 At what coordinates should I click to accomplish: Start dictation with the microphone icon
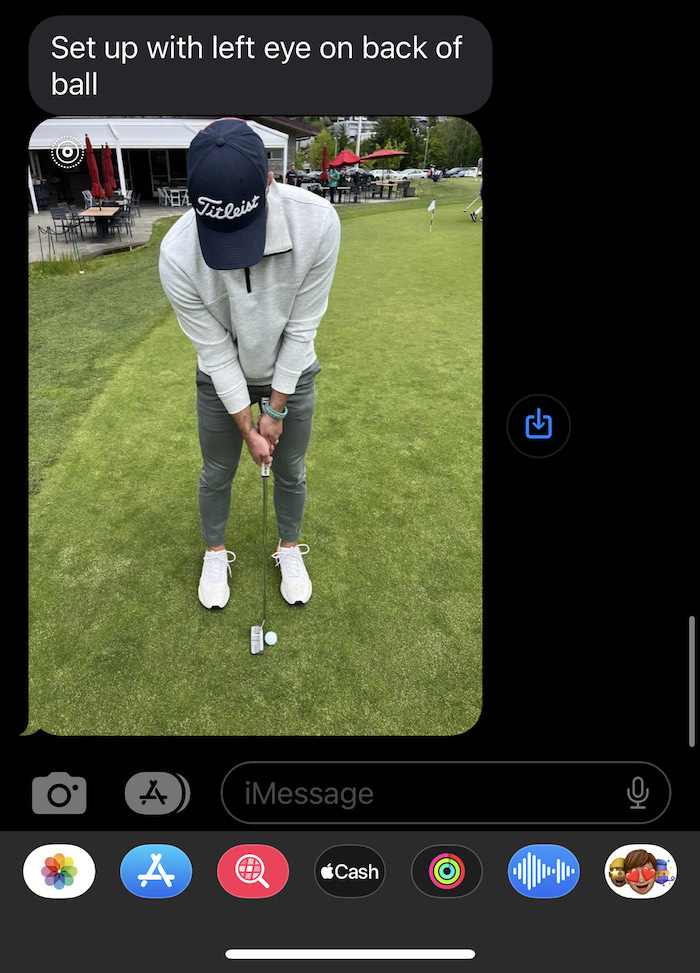(637, 794)
